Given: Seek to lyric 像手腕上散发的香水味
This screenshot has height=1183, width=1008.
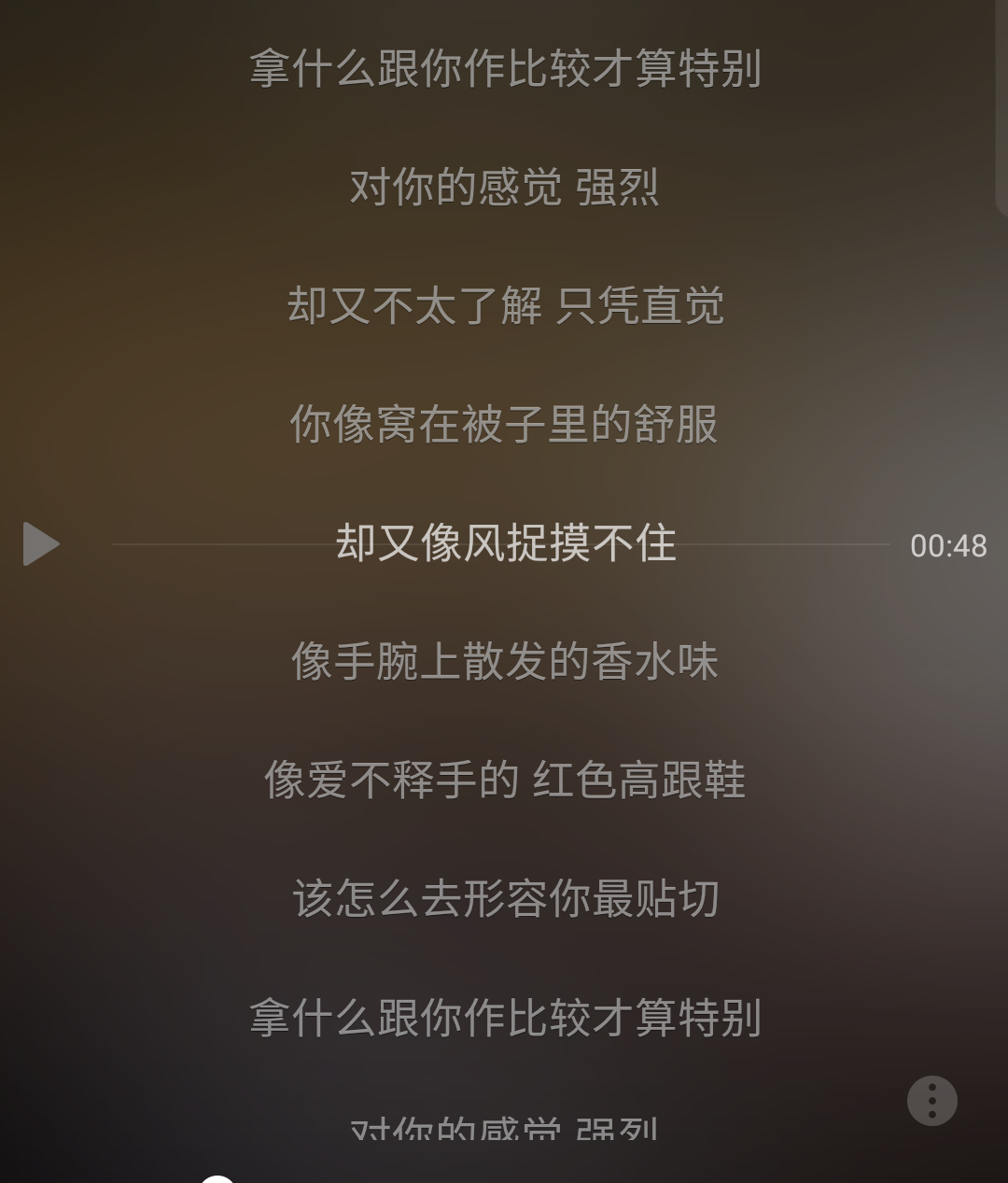Looking at the screenshot, I should click(504, 663).
